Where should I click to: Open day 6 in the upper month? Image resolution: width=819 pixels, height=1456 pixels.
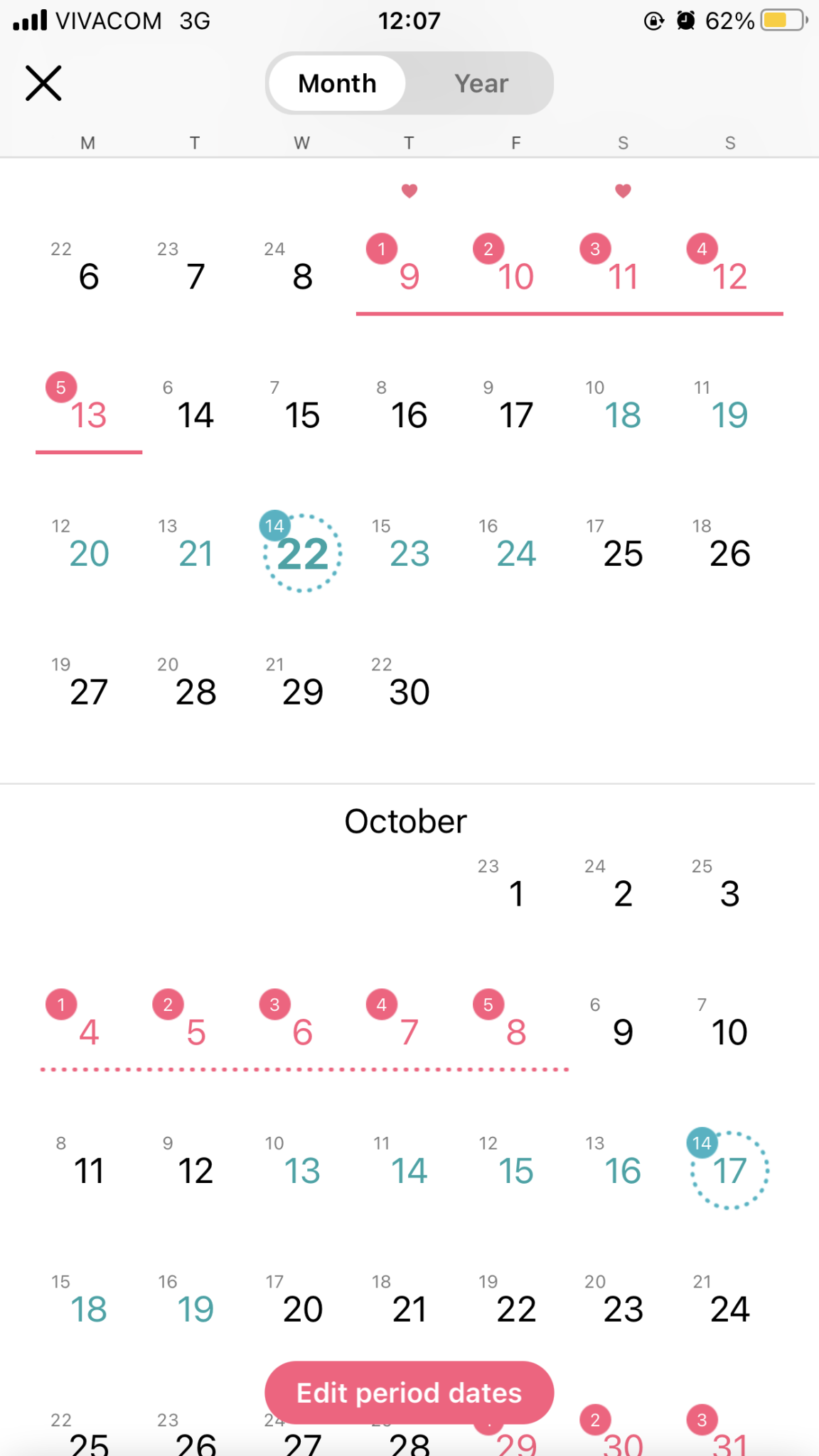pyautogui.click(x=89, y=276)
